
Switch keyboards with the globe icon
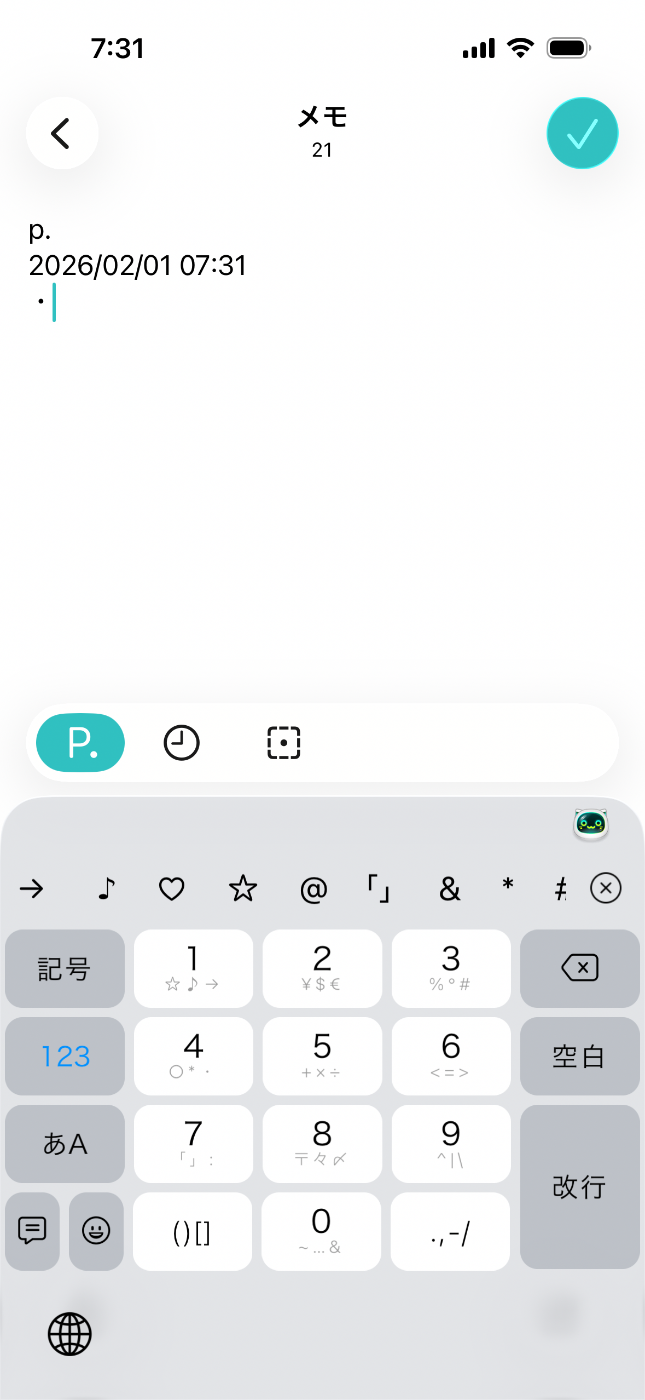(70, 1333)
